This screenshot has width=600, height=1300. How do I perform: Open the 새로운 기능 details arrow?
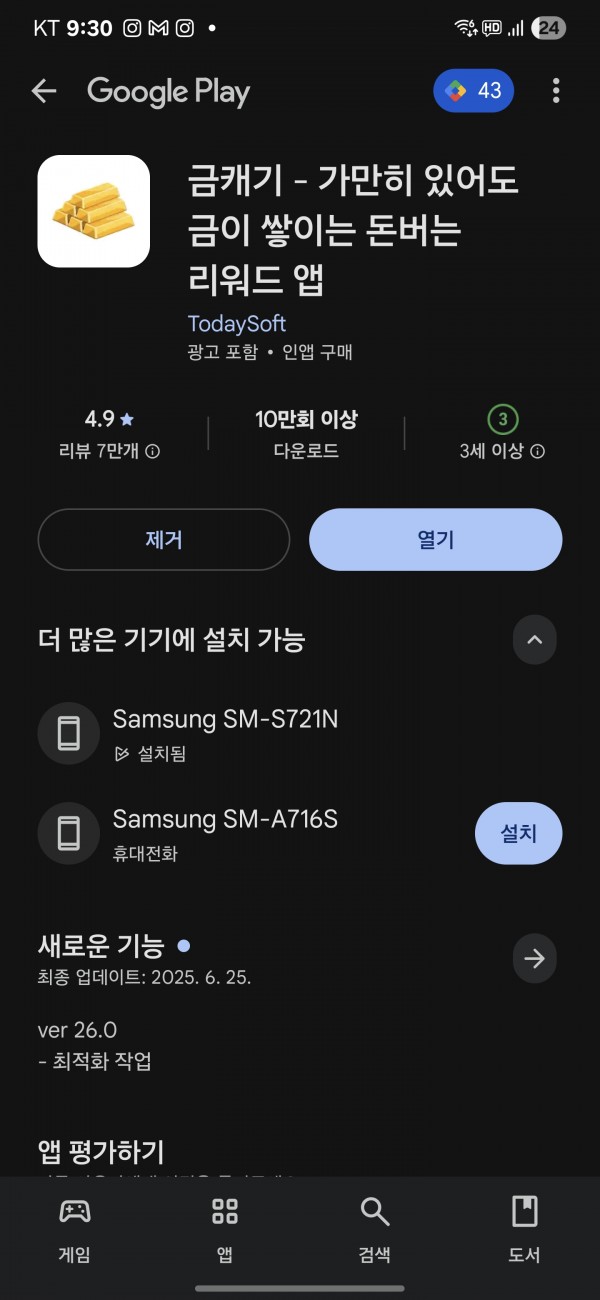(x=534, y=959)
